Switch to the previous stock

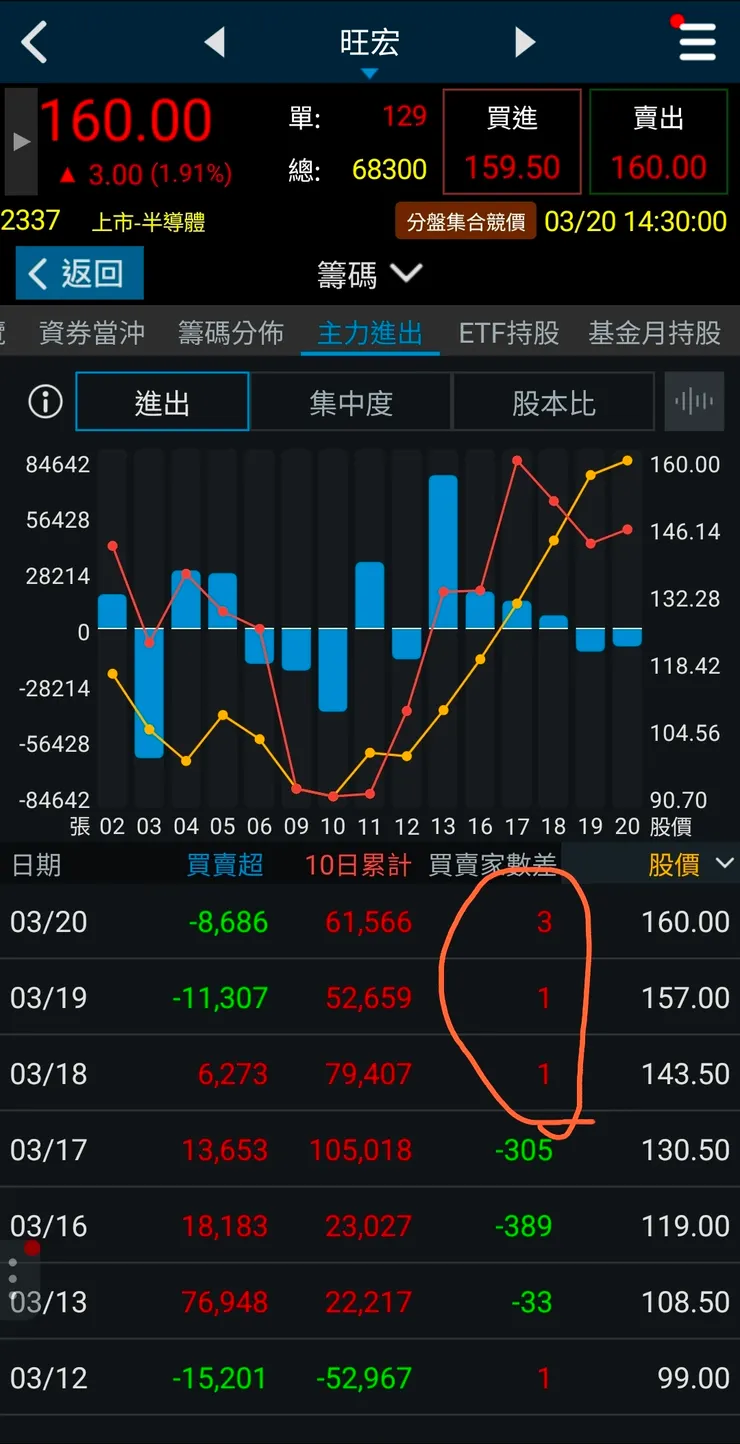click(214, 42)
